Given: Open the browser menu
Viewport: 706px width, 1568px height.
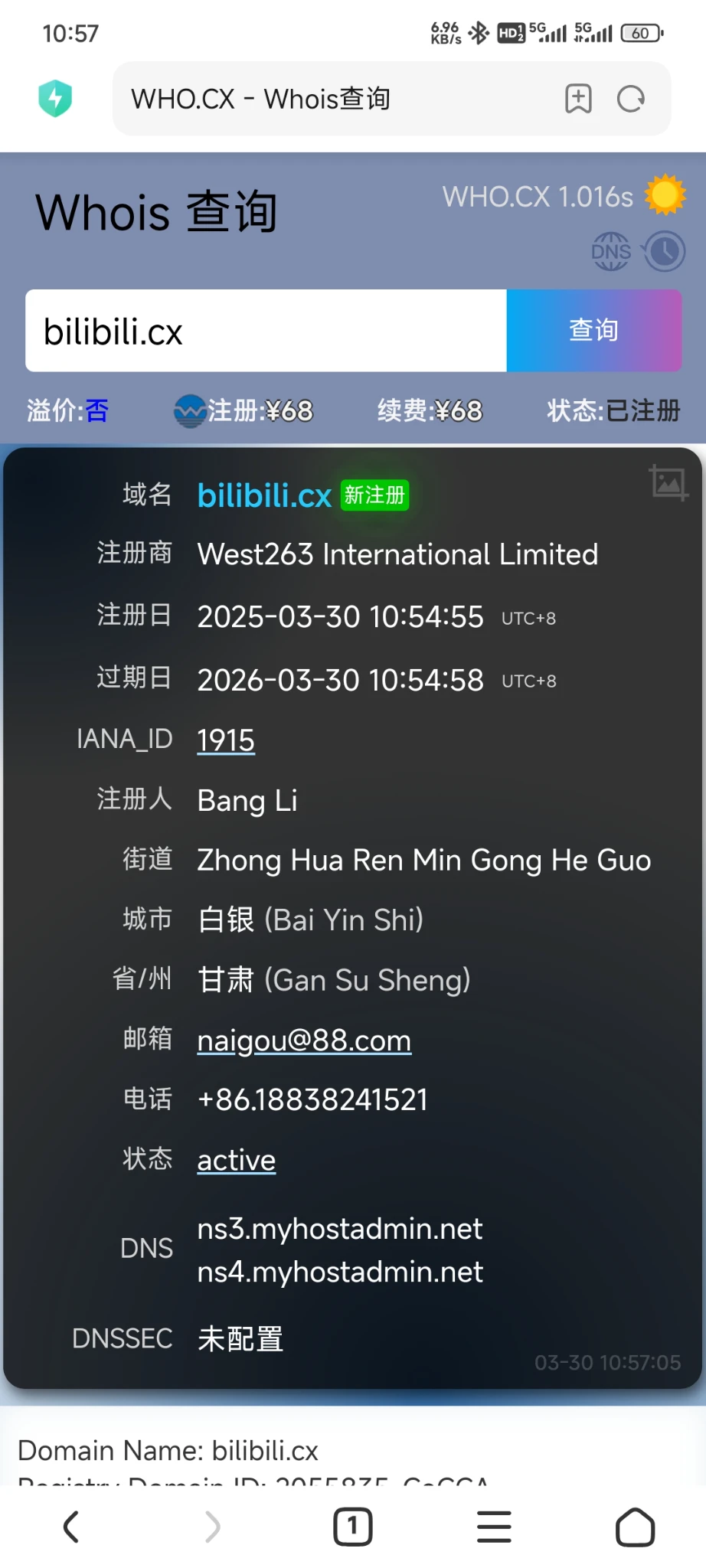Looking at the screenshot, I should tap(494, 1527).
